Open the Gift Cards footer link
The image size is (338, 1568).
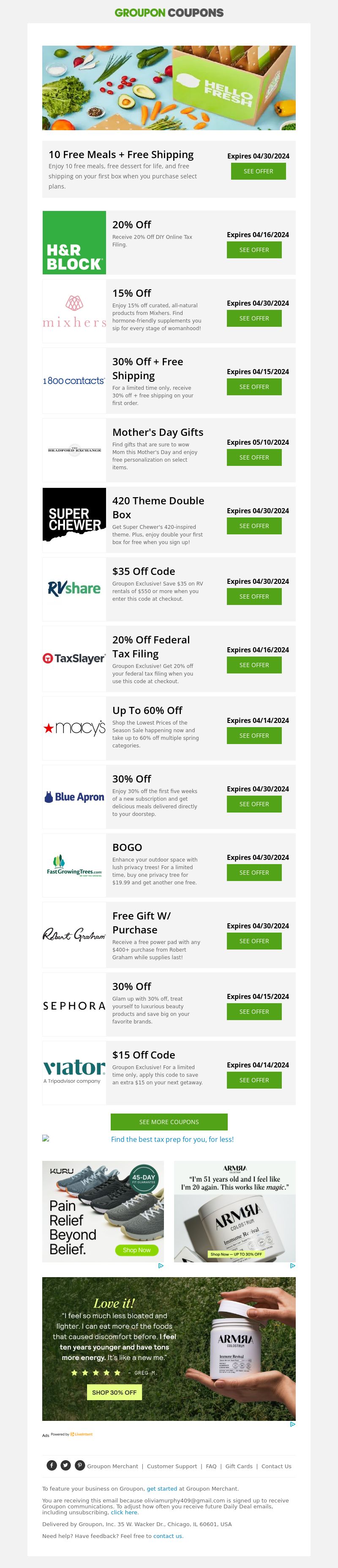(238, 1467)
